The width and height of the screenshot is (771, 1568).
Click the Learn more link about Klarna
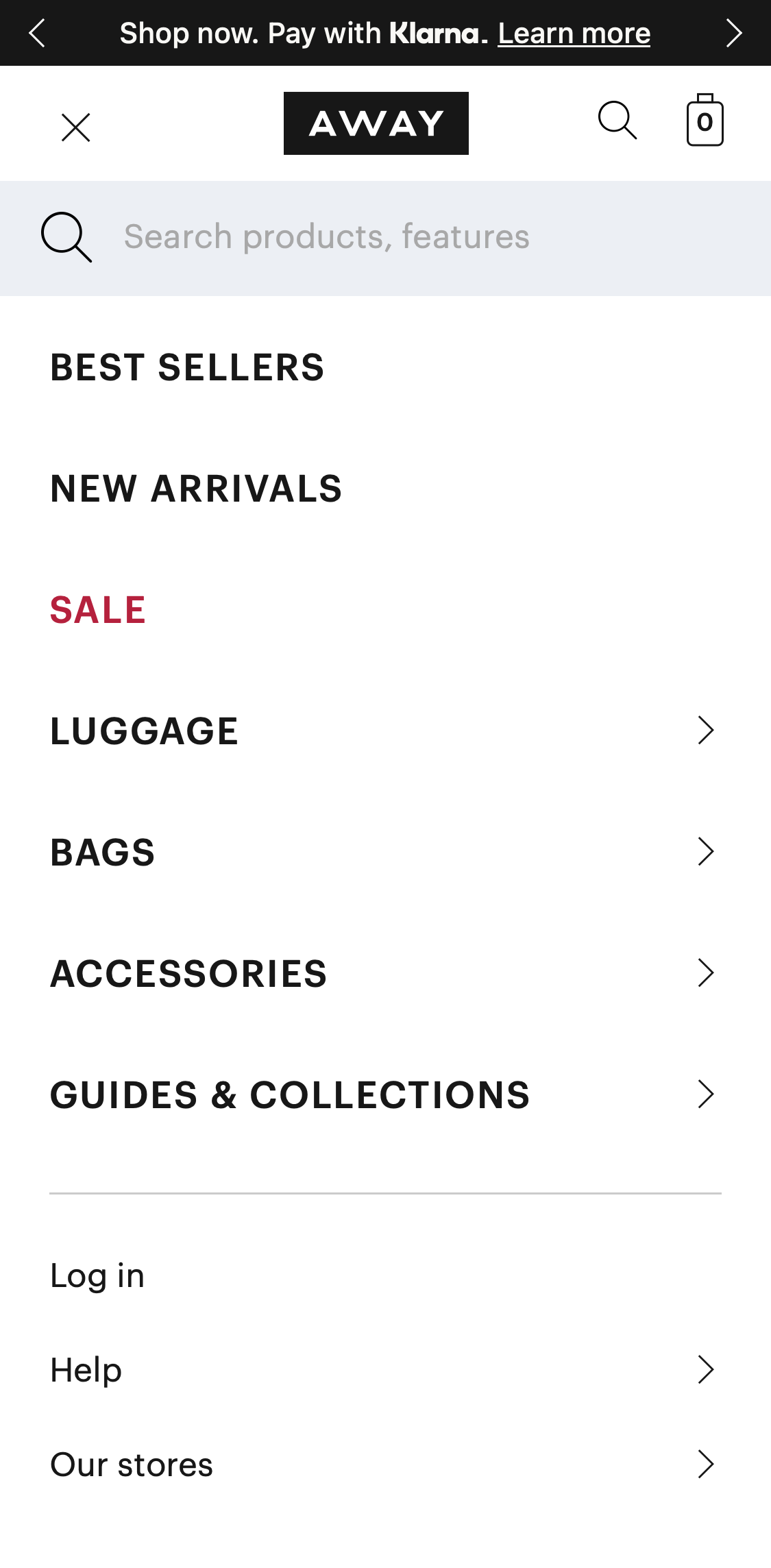point(574,32)
